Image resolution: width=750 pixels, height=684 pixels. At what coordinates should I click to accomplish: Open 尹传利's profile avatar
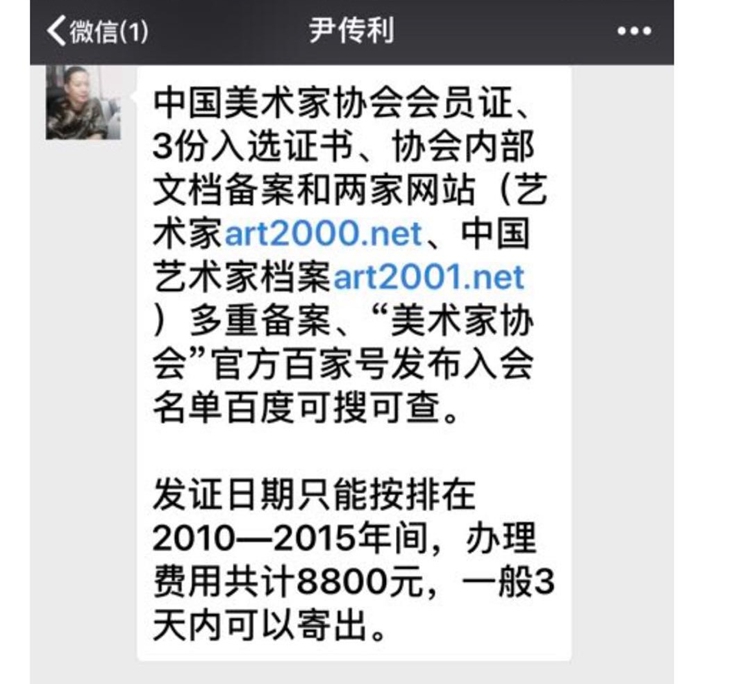(x=84, y=102)
